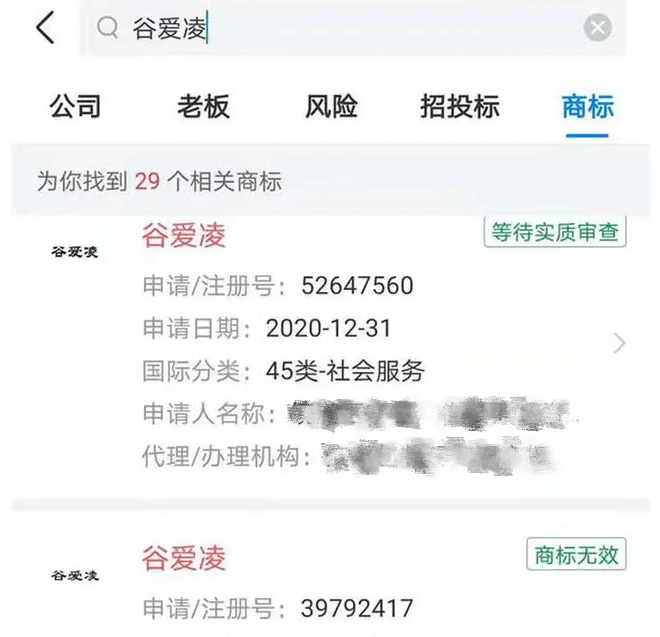The height and width of the screenshot is (637, 660).
Task: Select the 招投标 tab
Action: 459,107
